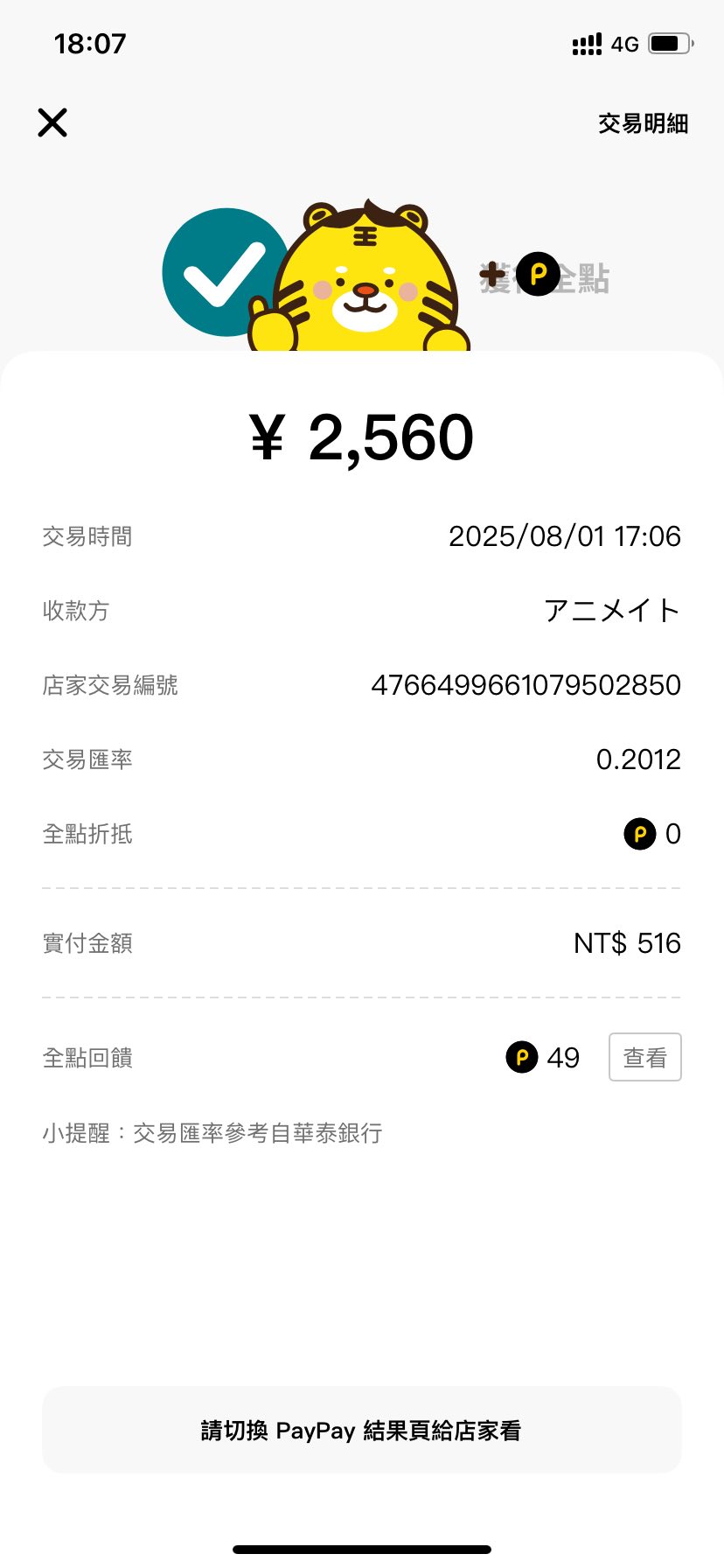This screenshot has width=724, height=1568.
Task: Close the payment result screen
Action: point(52,122)
